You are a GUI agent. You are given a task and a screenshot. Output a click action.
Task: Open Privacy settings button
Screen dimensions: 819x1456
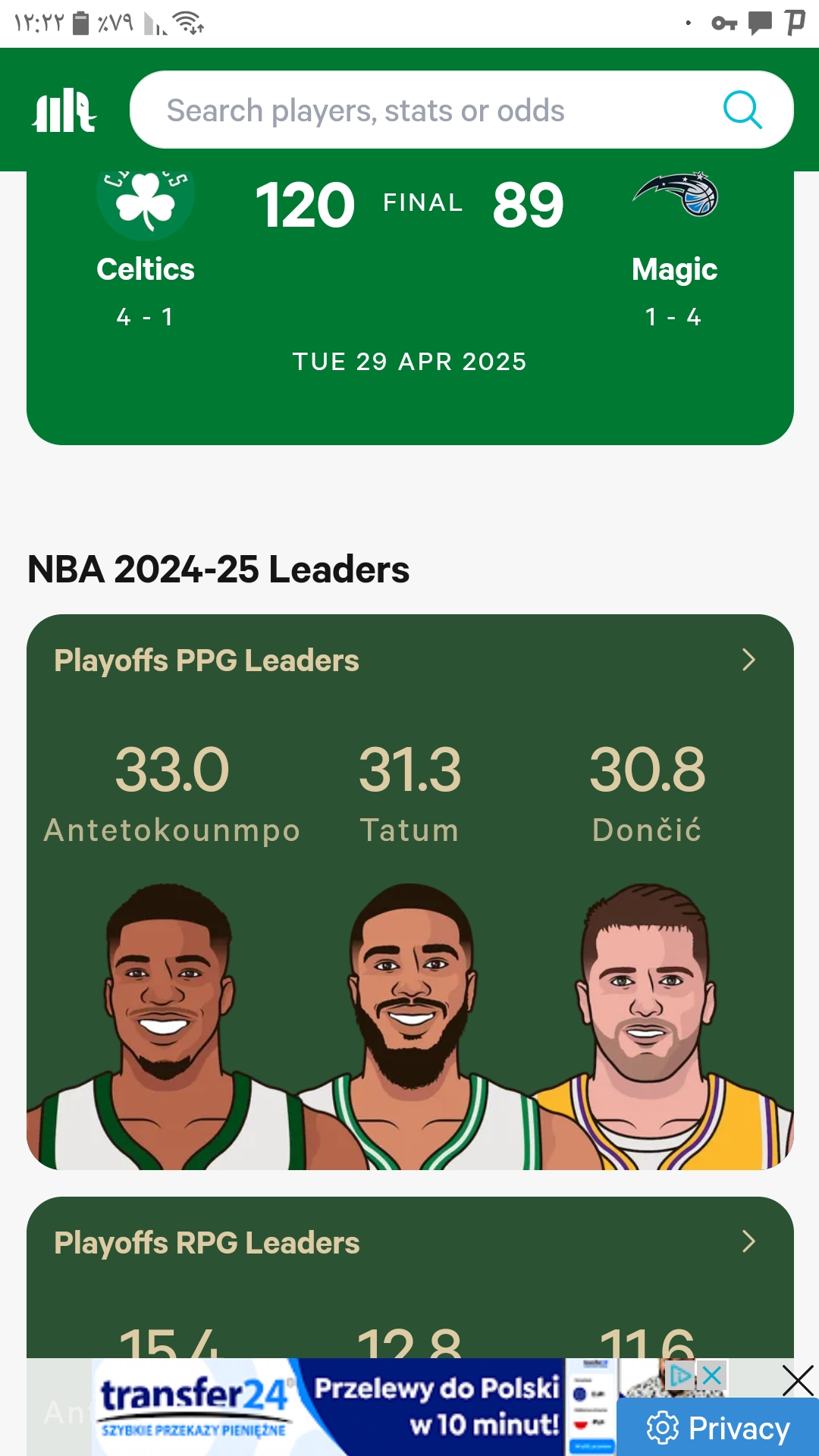(717, 1427)
